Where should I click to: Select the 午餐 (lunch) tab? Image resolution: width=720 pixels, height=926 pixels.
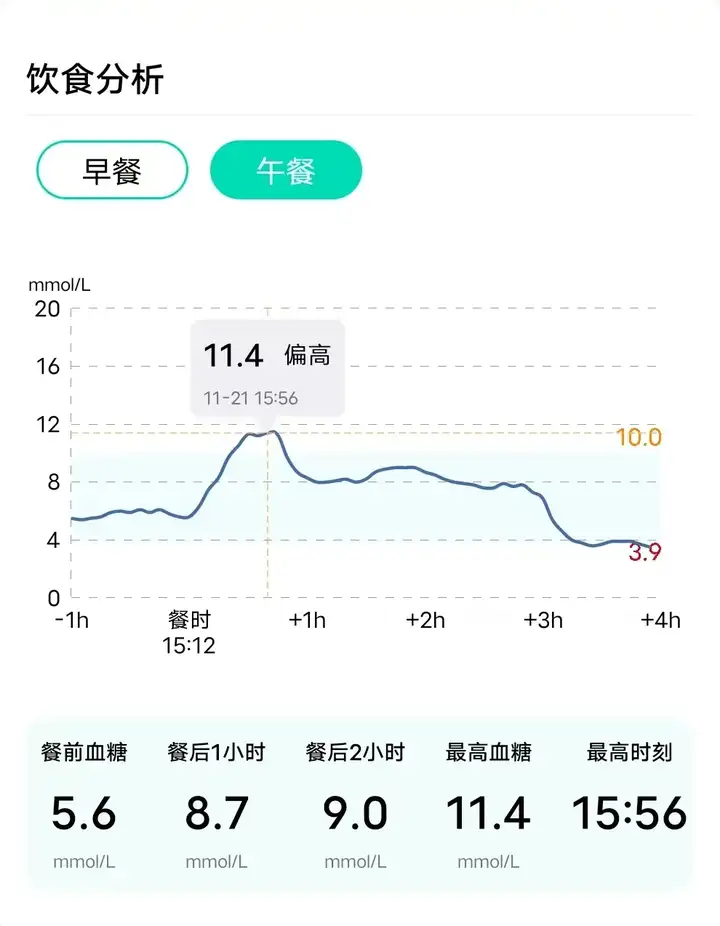(286, 171)
